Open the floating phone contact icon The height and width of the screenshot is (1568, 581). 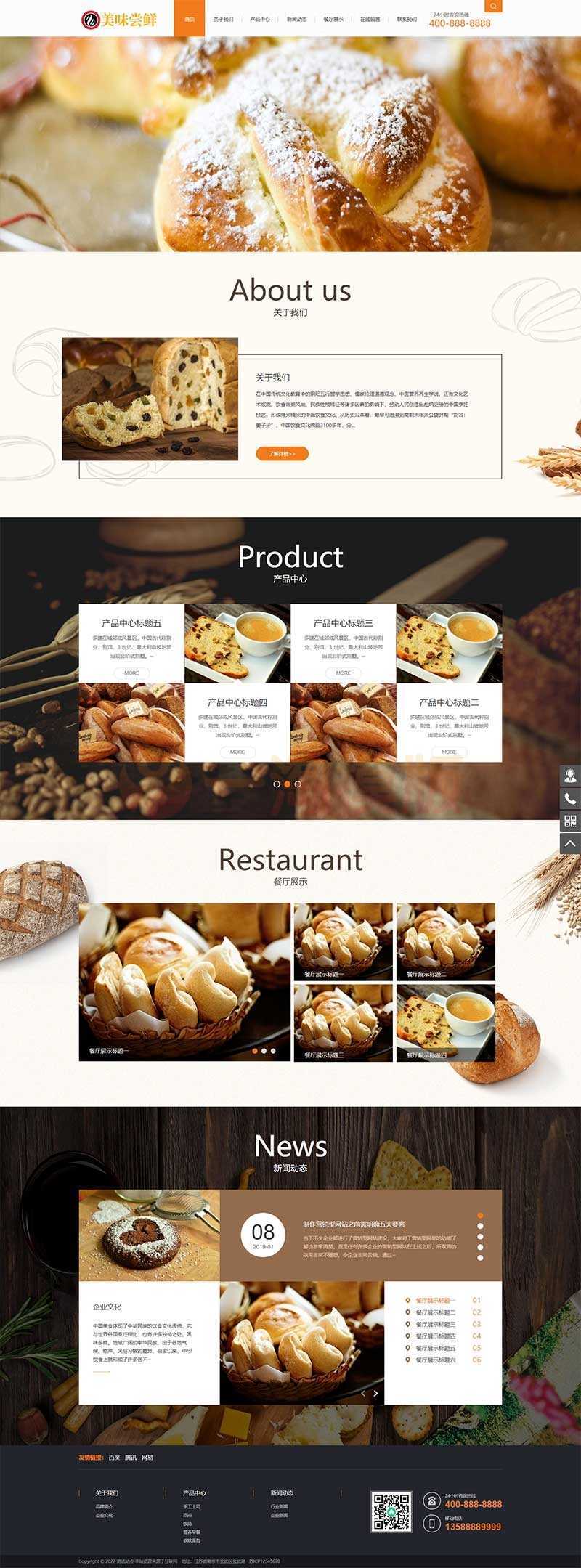[570, 799]
